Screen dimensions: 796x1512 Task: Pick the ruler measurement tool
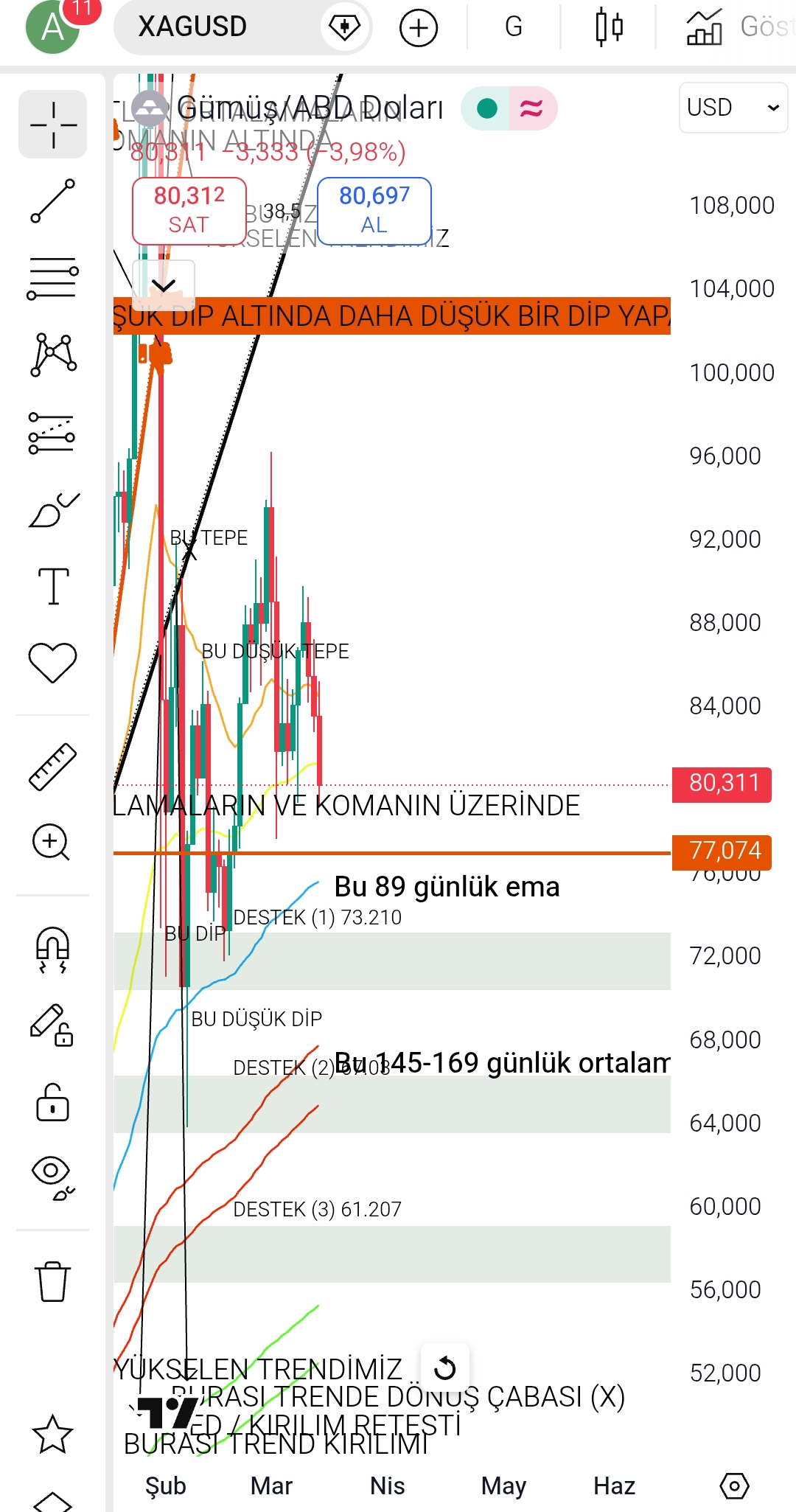point(53,767)
